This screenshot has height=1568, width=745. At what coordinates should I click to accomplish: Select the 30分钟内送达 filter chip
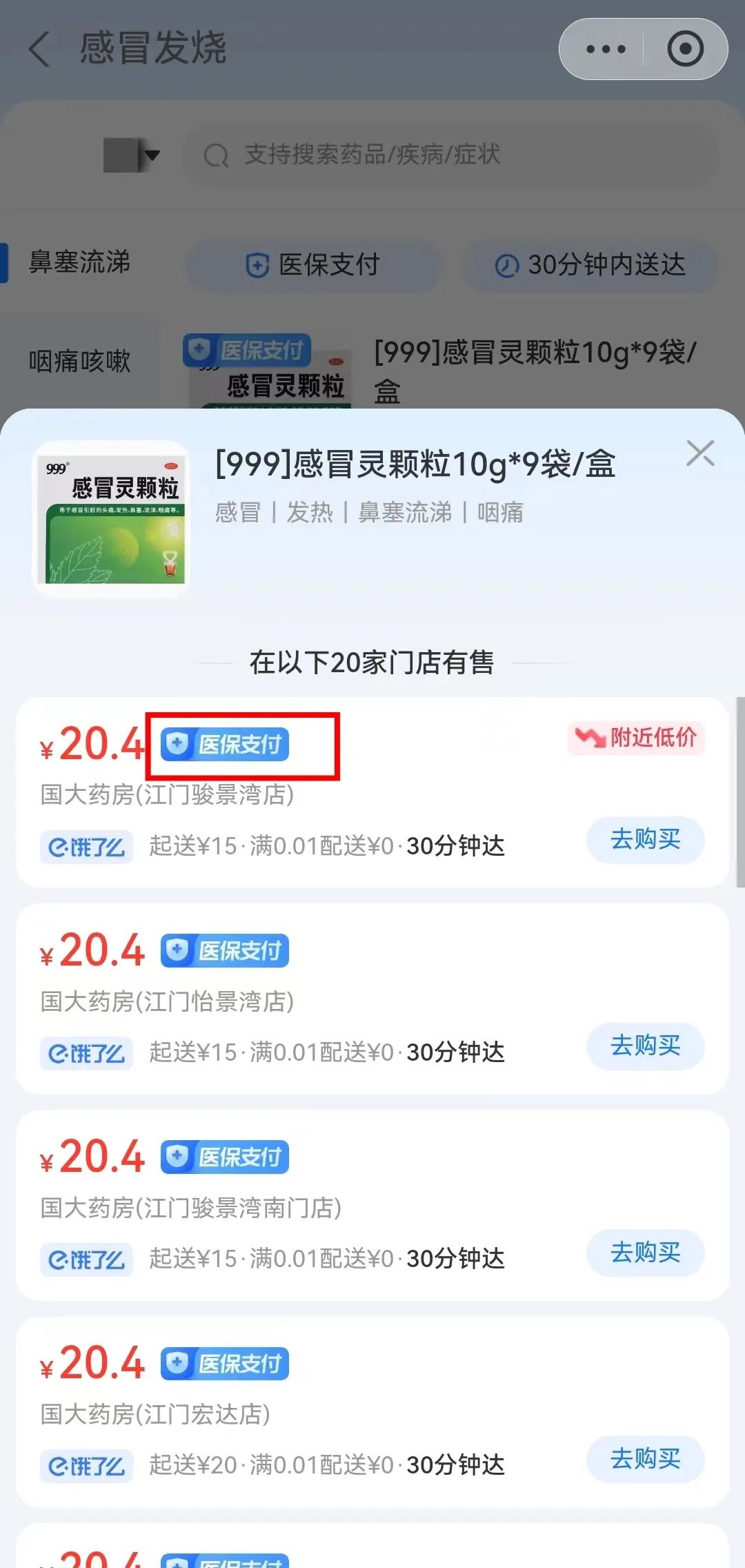[590, 264]
